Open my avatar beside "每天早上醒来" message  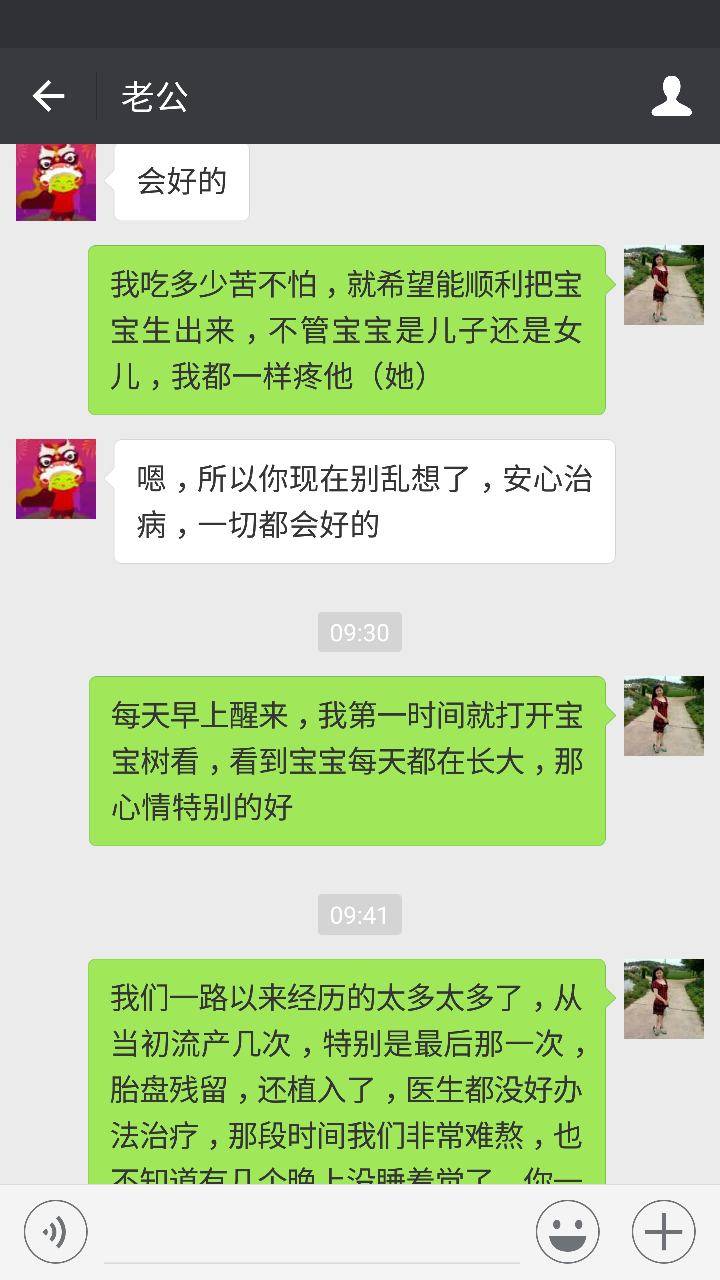click(x=663, y=716)
